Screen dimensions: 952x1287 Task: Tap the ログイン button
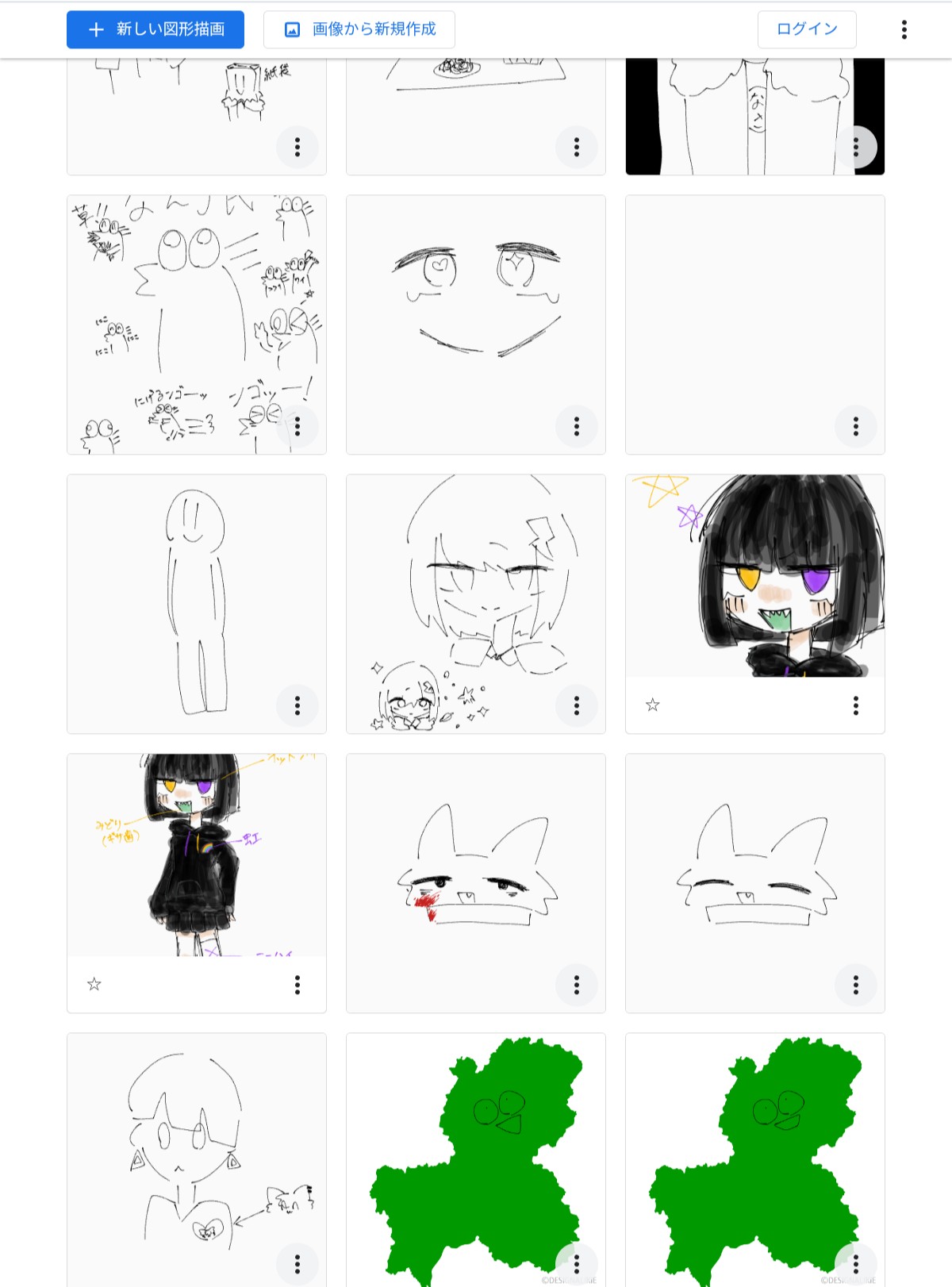coord(806,29)
